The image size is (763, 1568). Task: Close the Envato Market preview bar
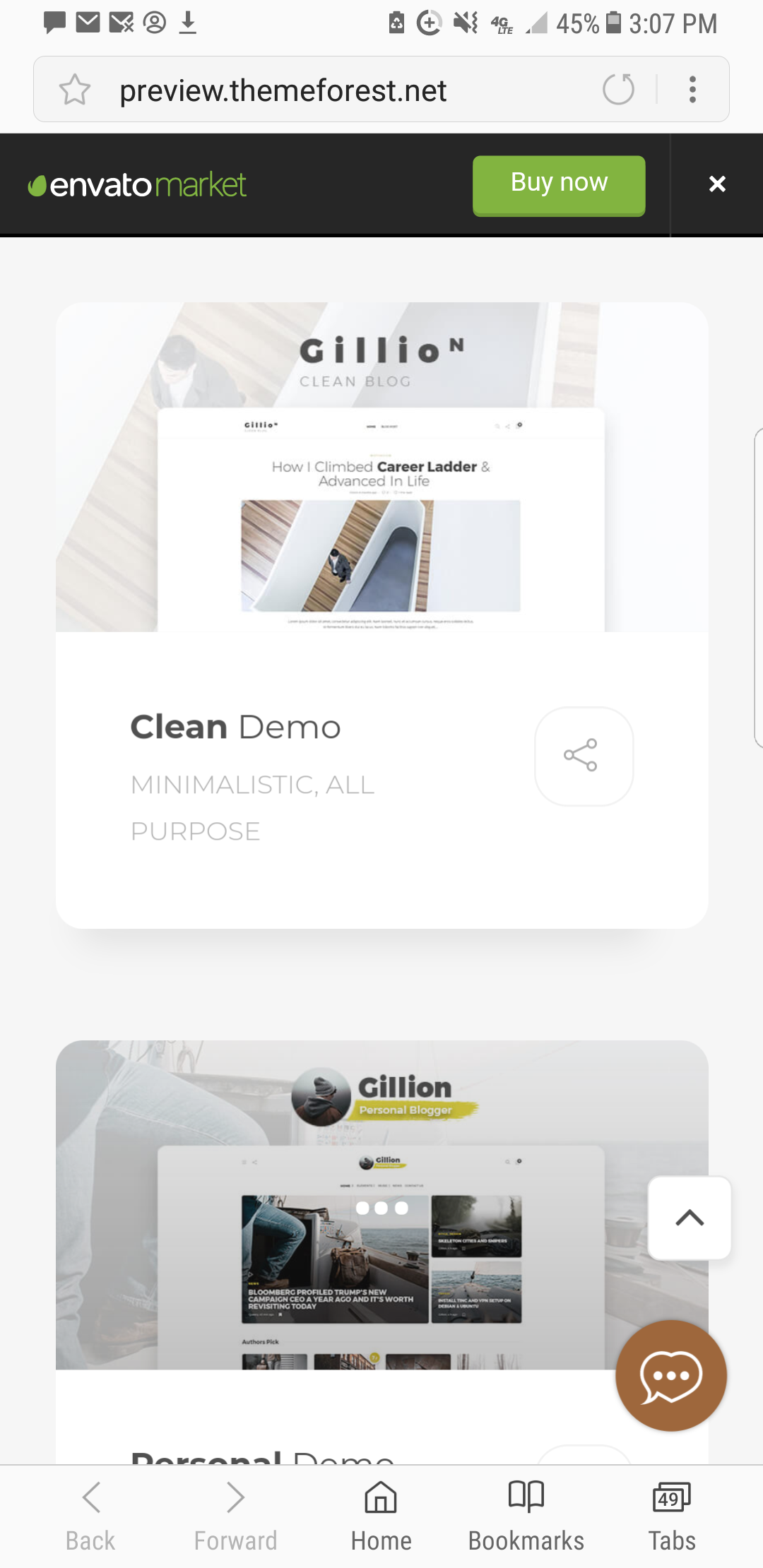717,184
